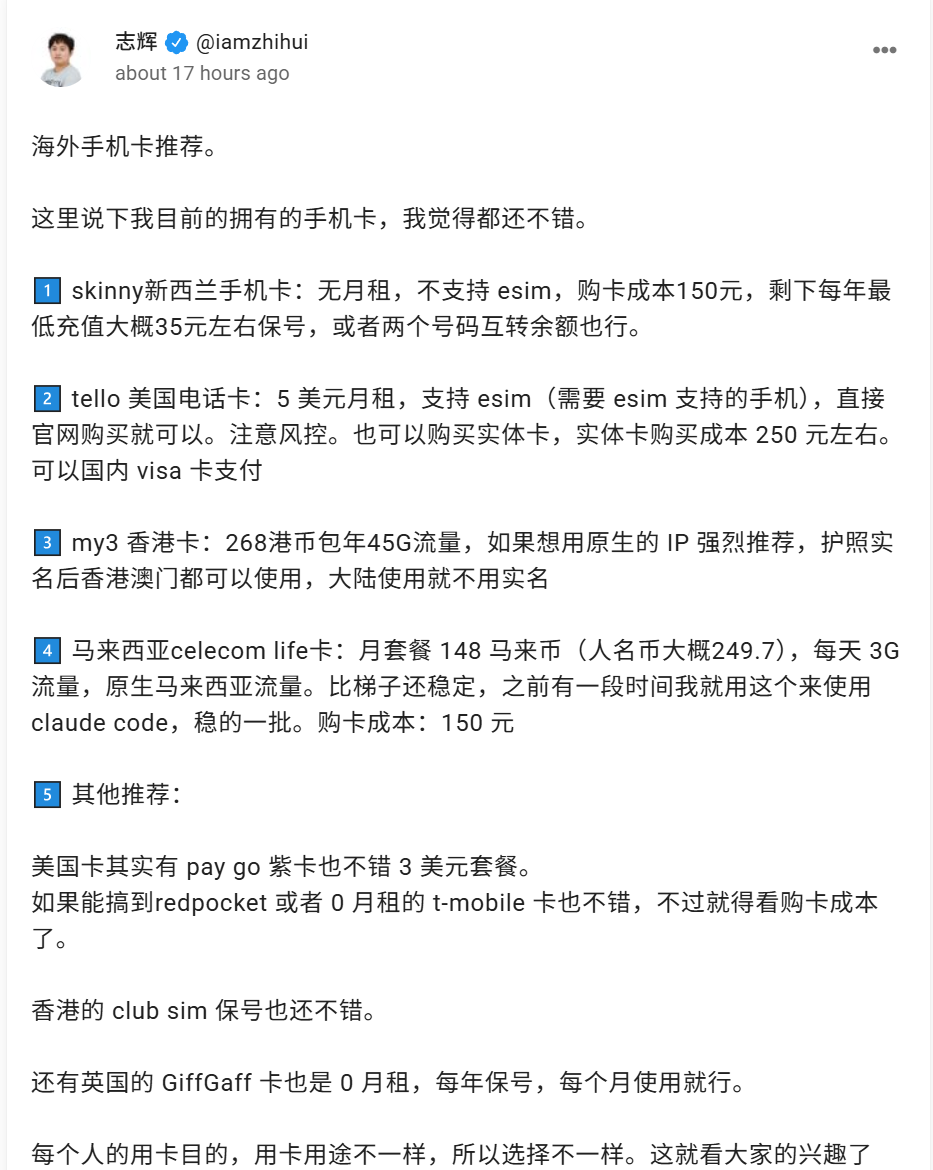Open the post timestamp "about 17 hours ago"
933x1170 pixels.
[202, 74]
